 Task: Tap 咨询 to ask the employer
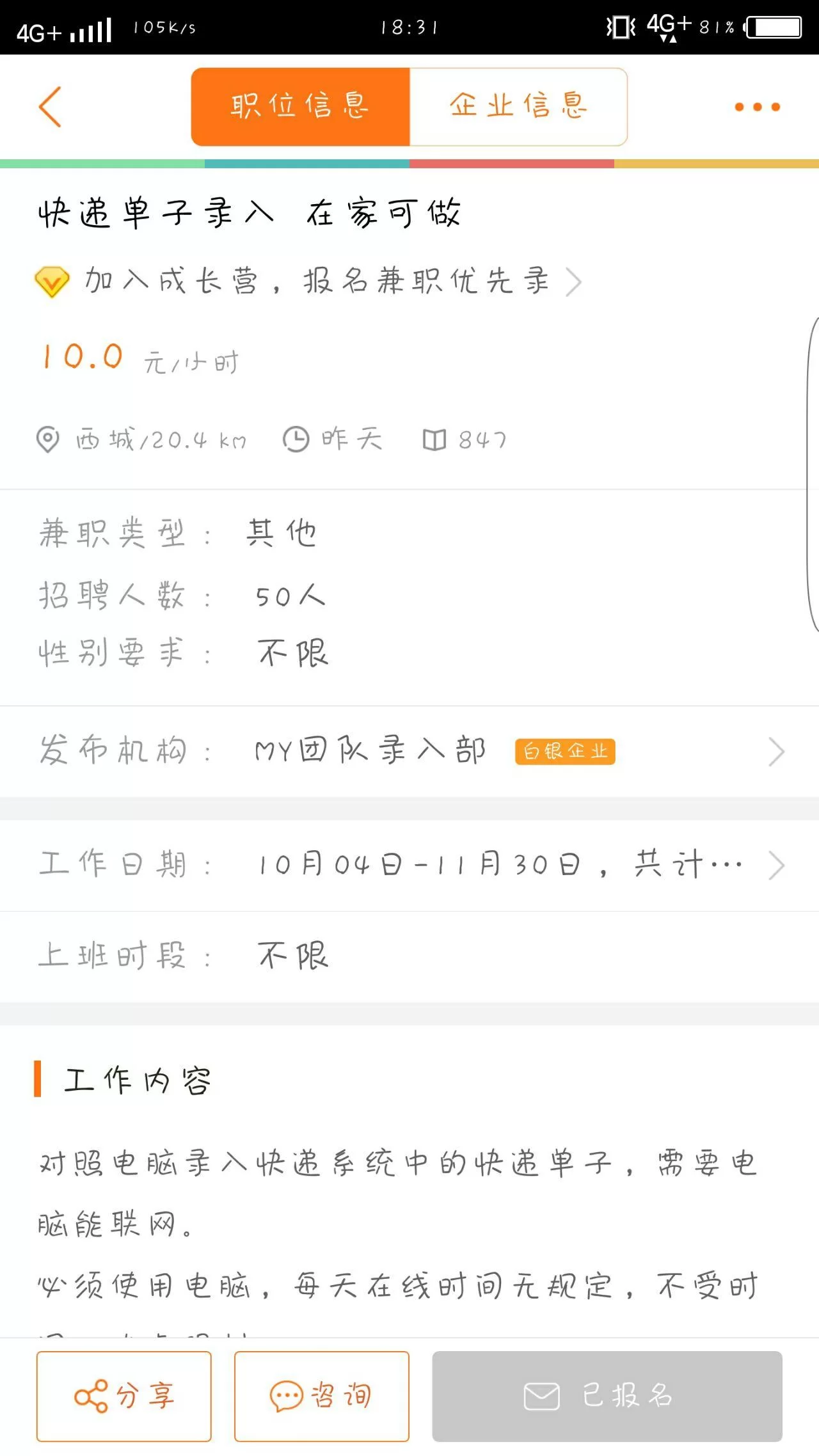coord(321,1396)
